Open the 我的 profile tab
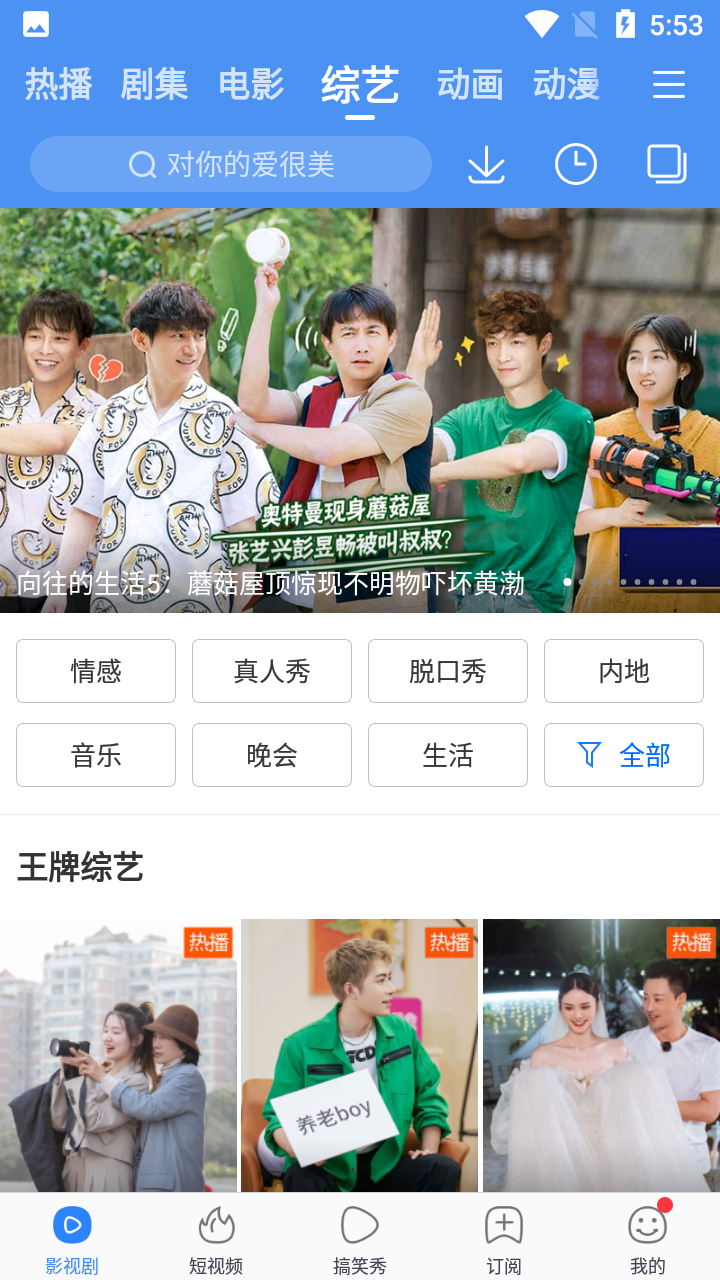Viewport: 720px width, 1280px height. point(647,1239)
